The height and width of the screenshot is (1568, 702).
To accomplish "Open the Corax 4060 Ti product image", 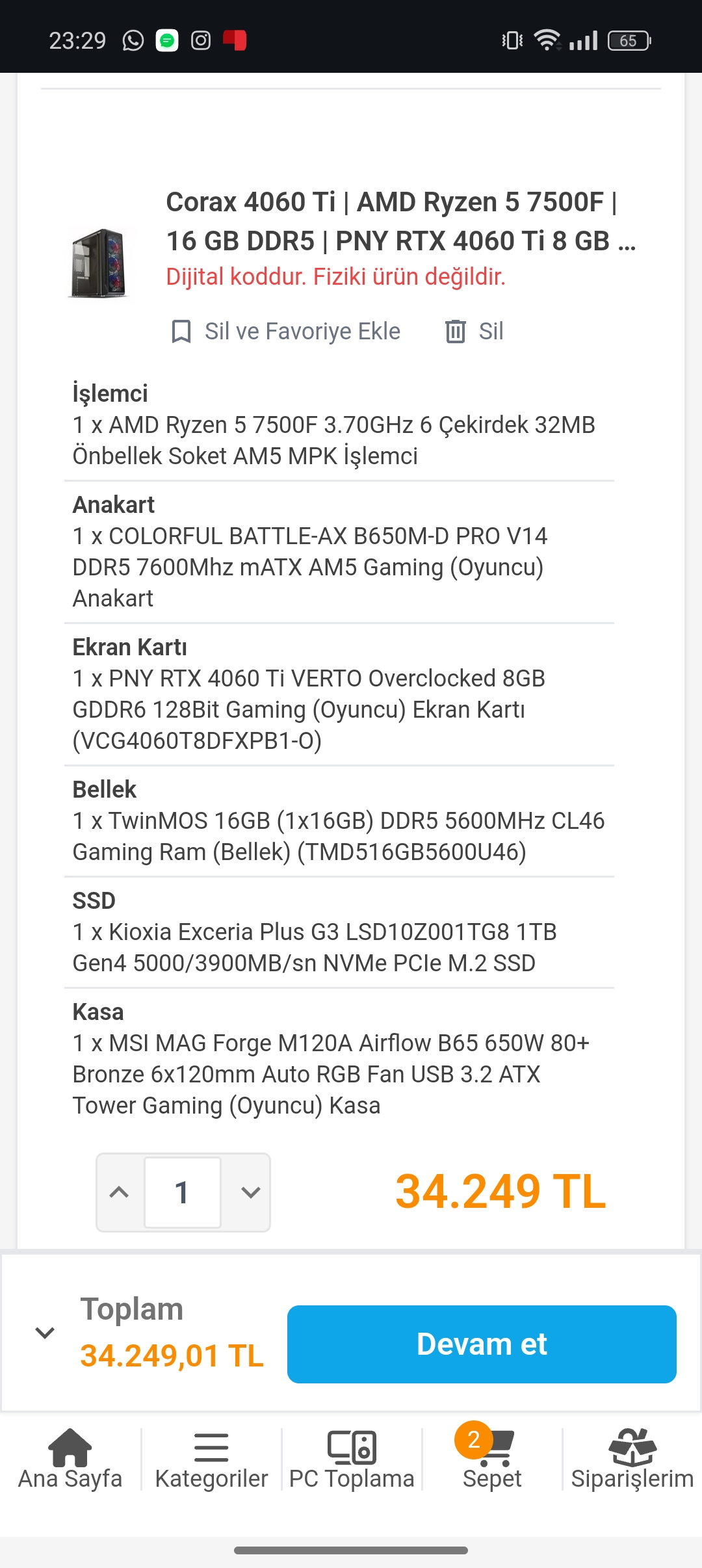I will click(98, 263).
